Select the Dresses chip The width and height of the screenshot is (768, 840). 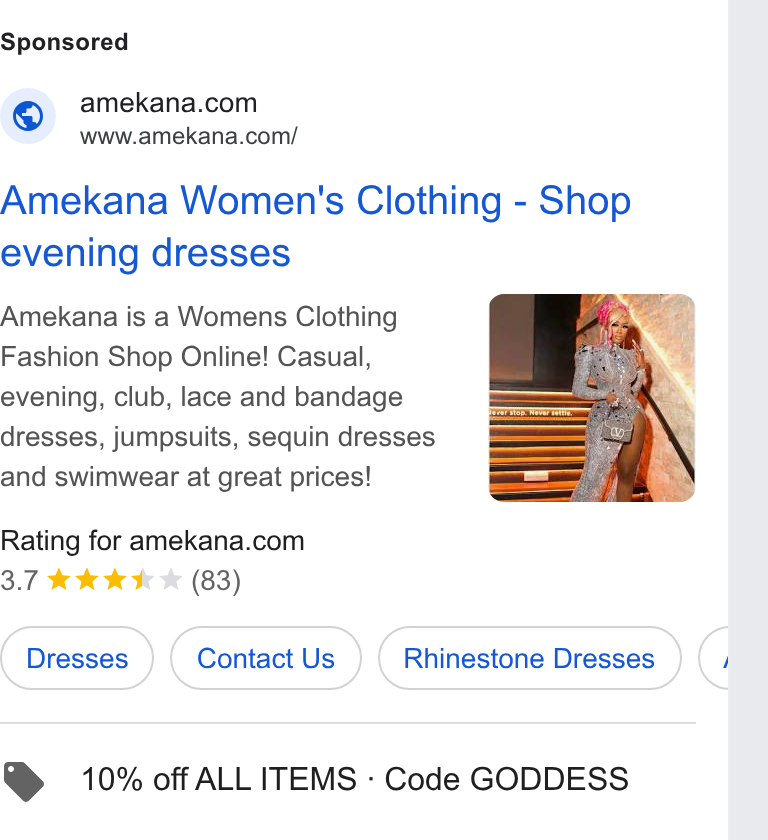[x=77, y=658]
